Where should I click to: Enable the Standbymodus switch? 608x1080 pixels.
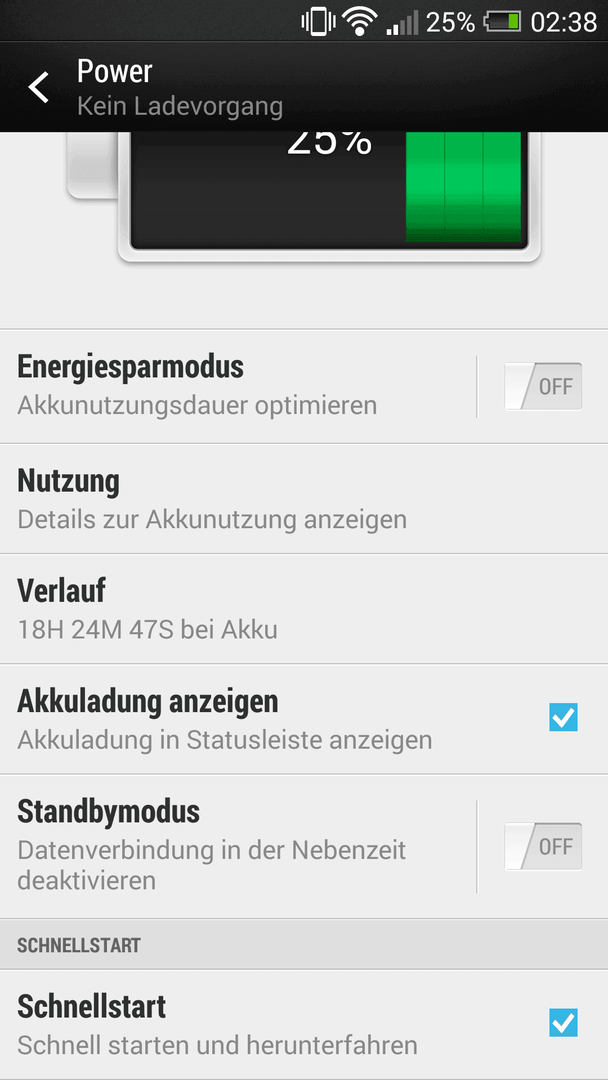[x=543, y=847]
